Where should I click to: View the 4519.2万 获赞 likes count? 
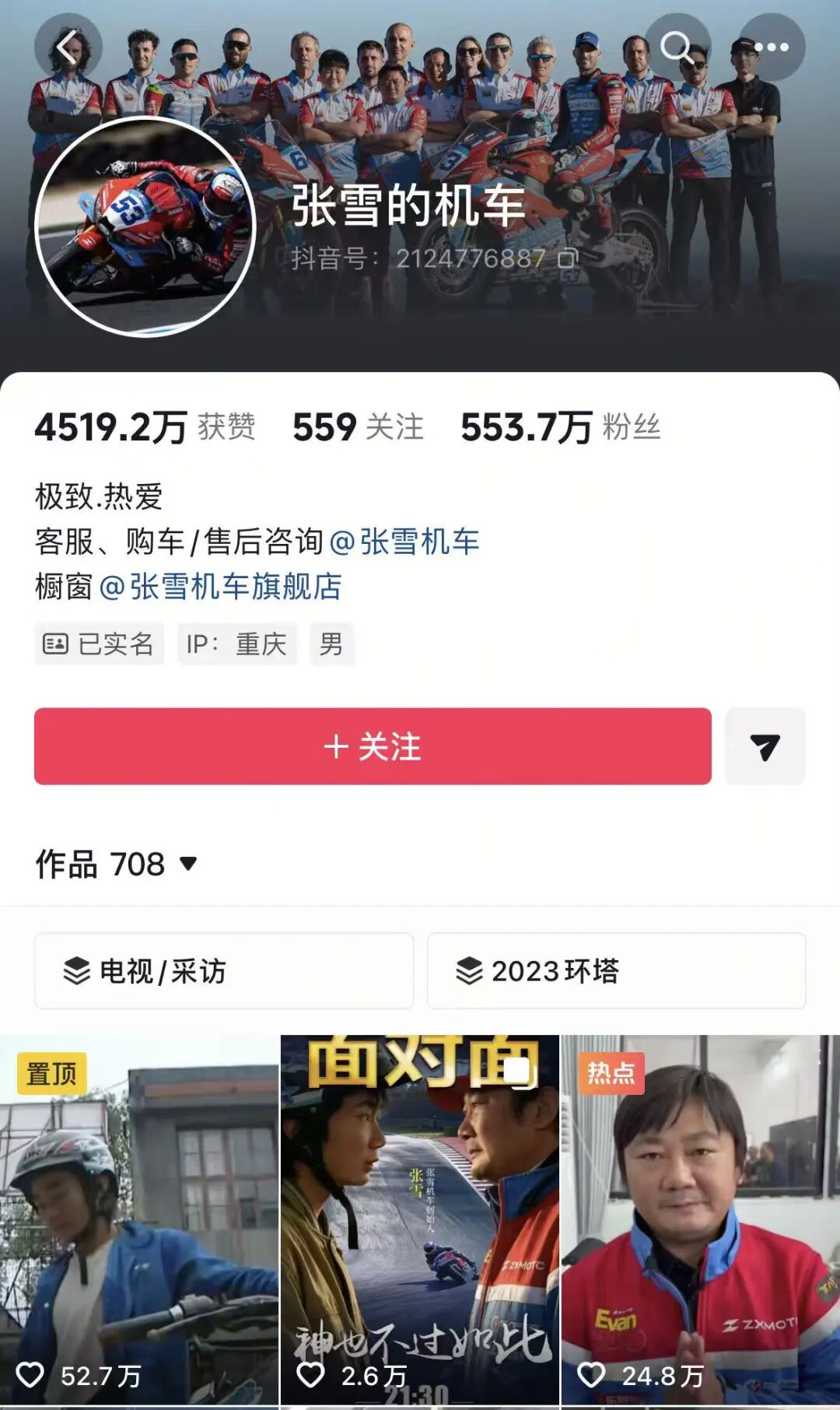click(145, 427)
